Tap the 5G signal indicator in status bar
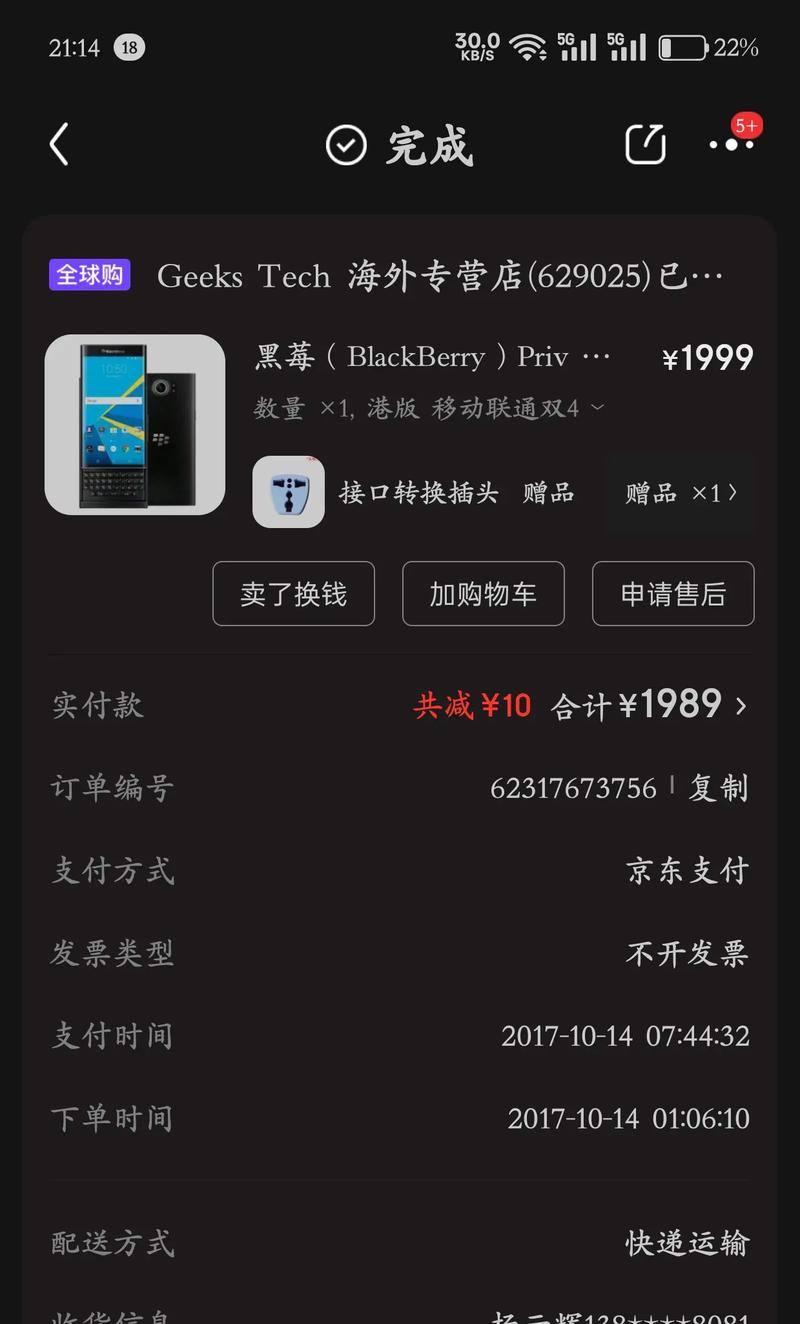The image size is (800, 1324). tap(578, 46)
